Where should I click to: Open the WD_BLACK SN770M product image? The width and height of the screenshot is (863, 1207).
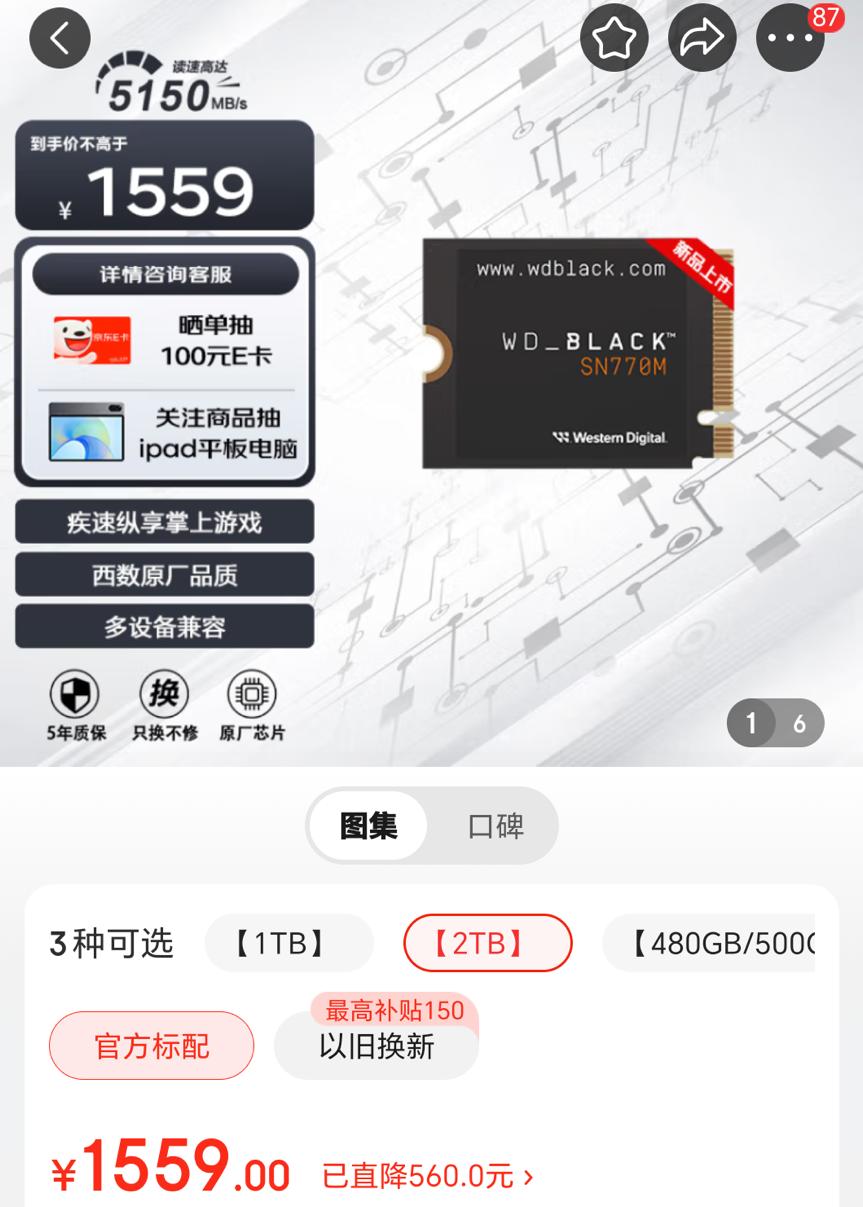point(578,355)
